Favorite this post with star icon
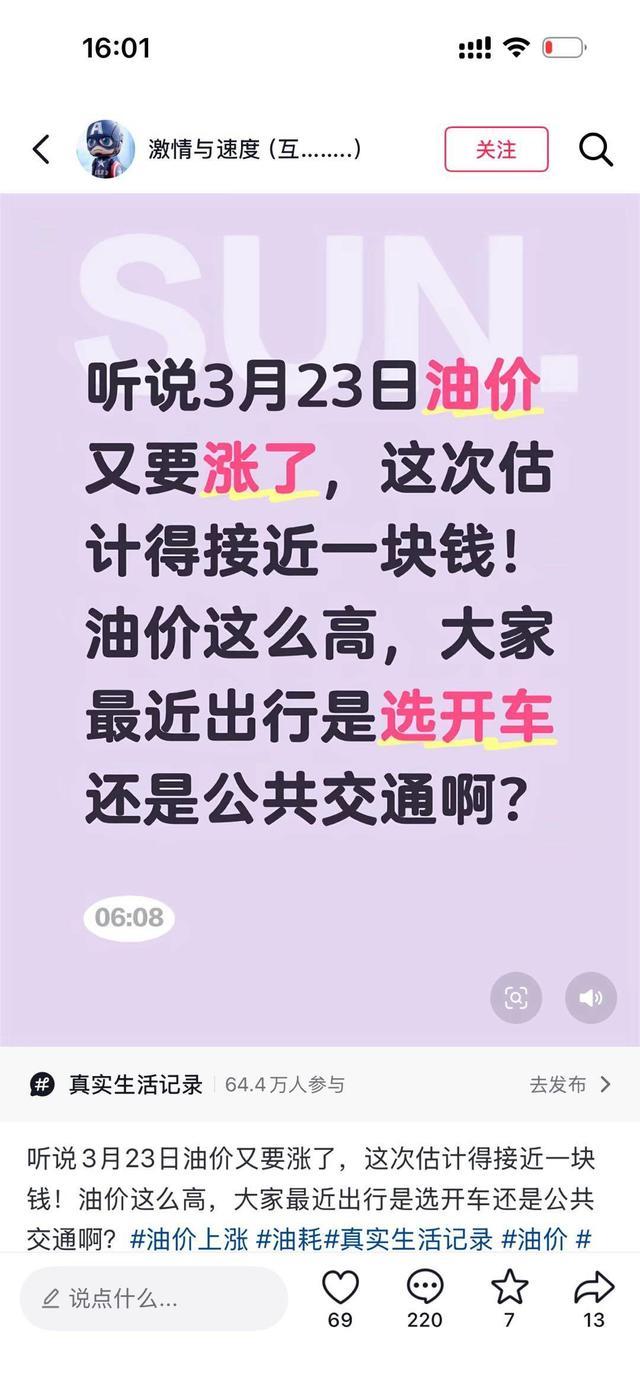The image size is (640, 1387). 510,1288
